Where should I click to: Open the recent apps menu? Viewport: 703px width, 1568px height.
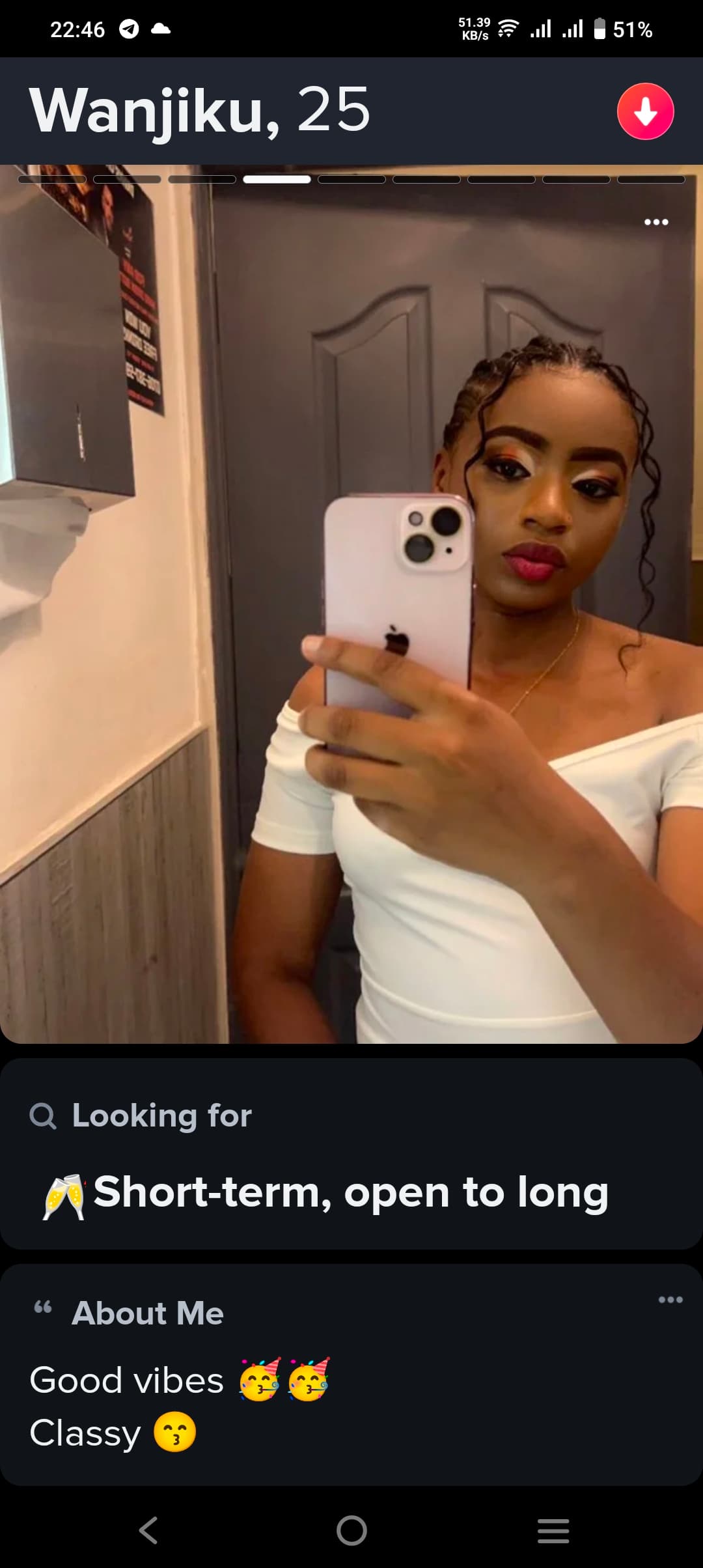tap(553, 1530)
